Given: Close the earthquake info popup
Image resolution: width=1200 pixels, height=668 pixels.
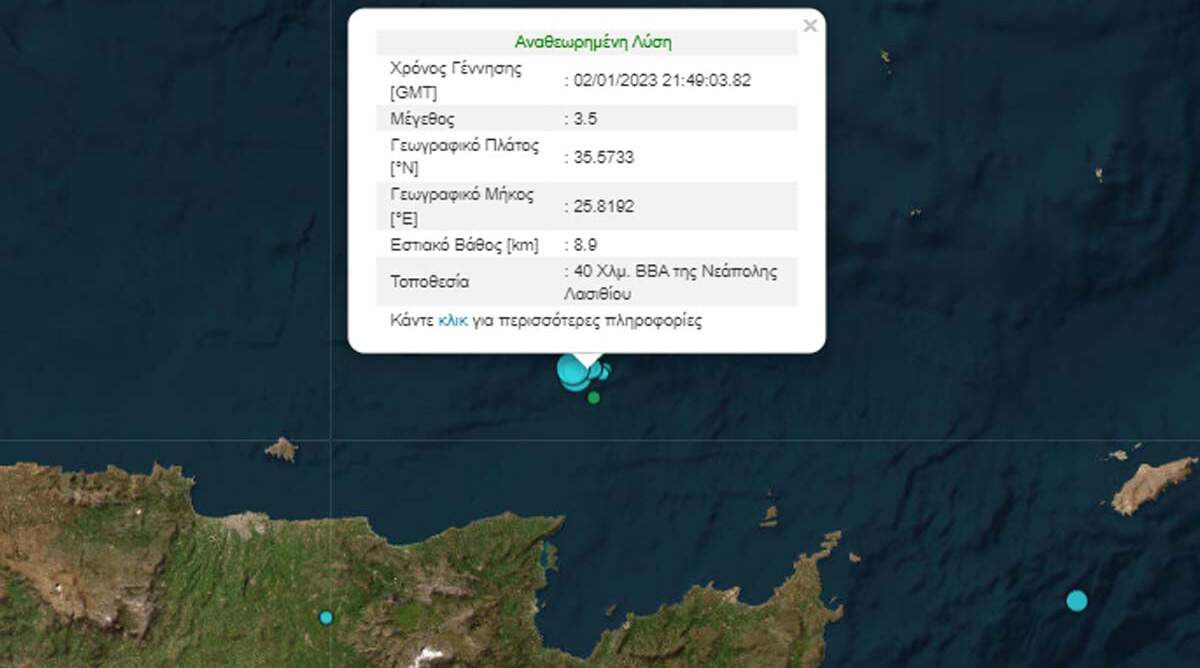Looking at the screenshot, I should pyautogui.click(x=810, y=26).
